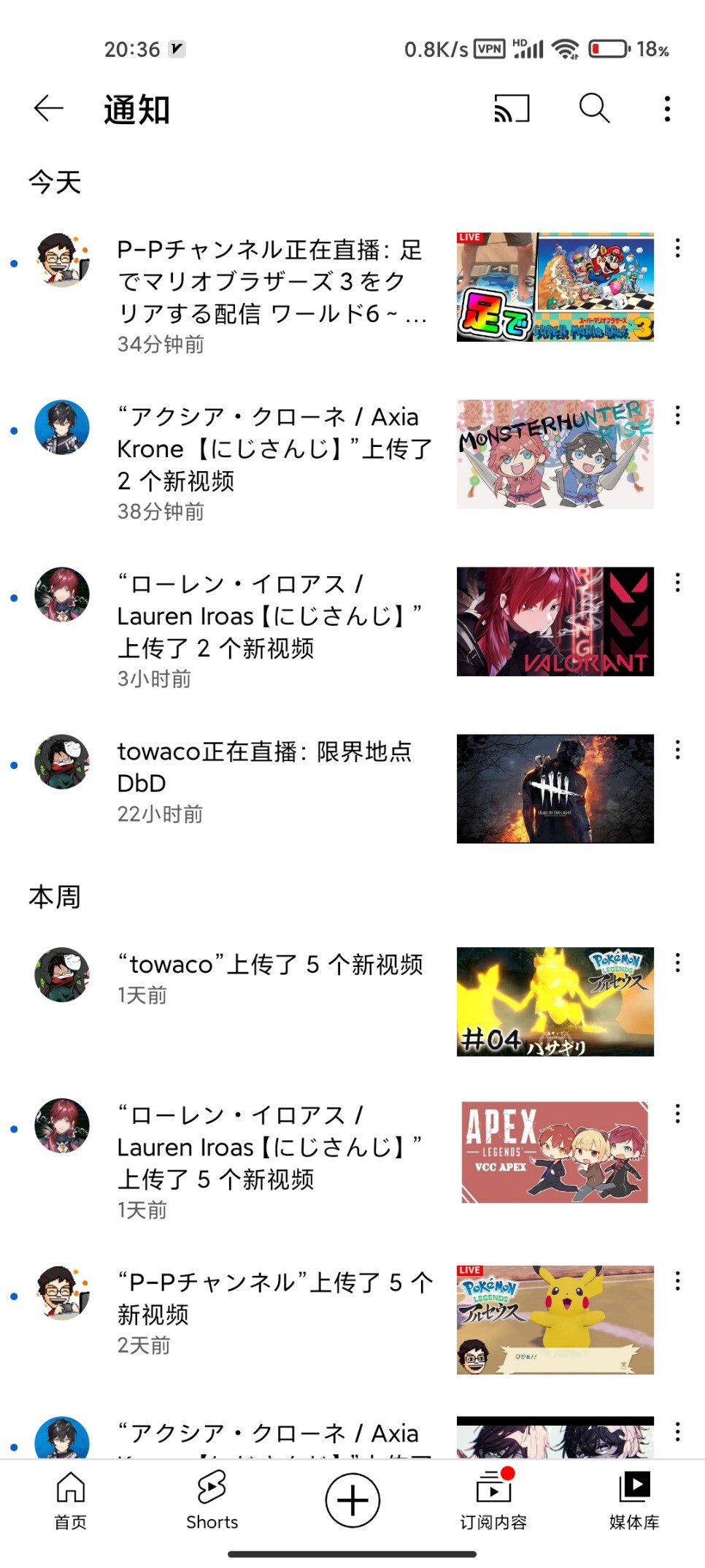The image size is (705, 1568).
Task: Switch to the 订阅内容 tab
Action: 493,1500
